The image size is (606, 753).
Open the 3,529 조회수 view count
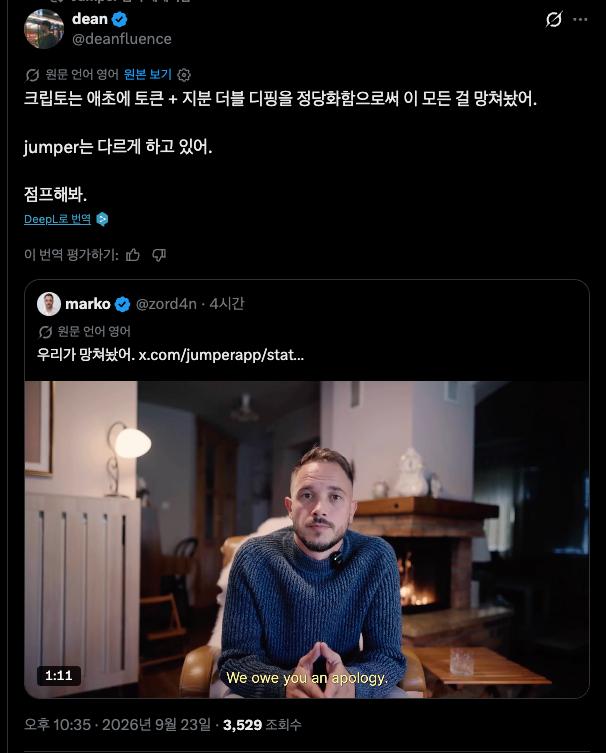(262, 725)
